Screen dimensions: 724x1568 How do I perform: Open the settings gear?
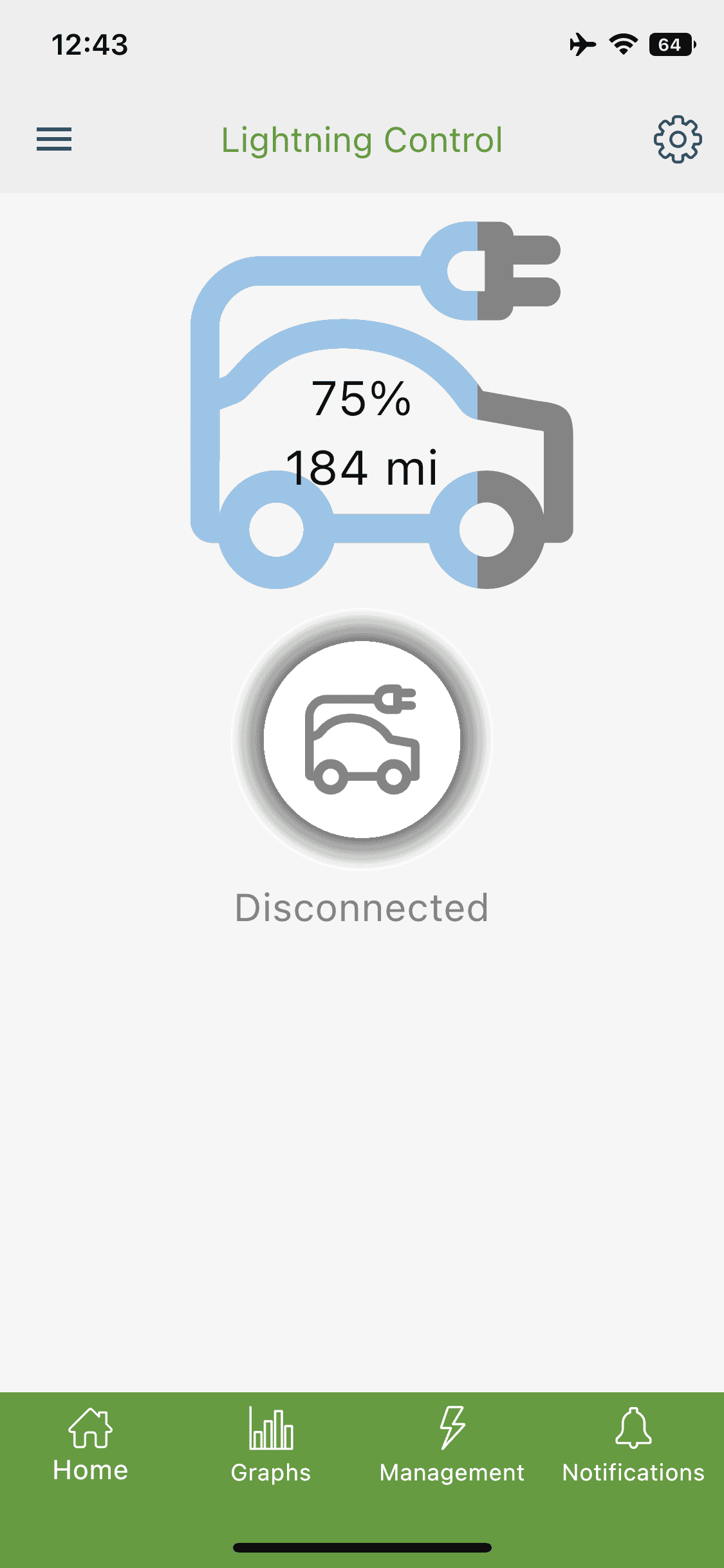[x=677, y=139]
